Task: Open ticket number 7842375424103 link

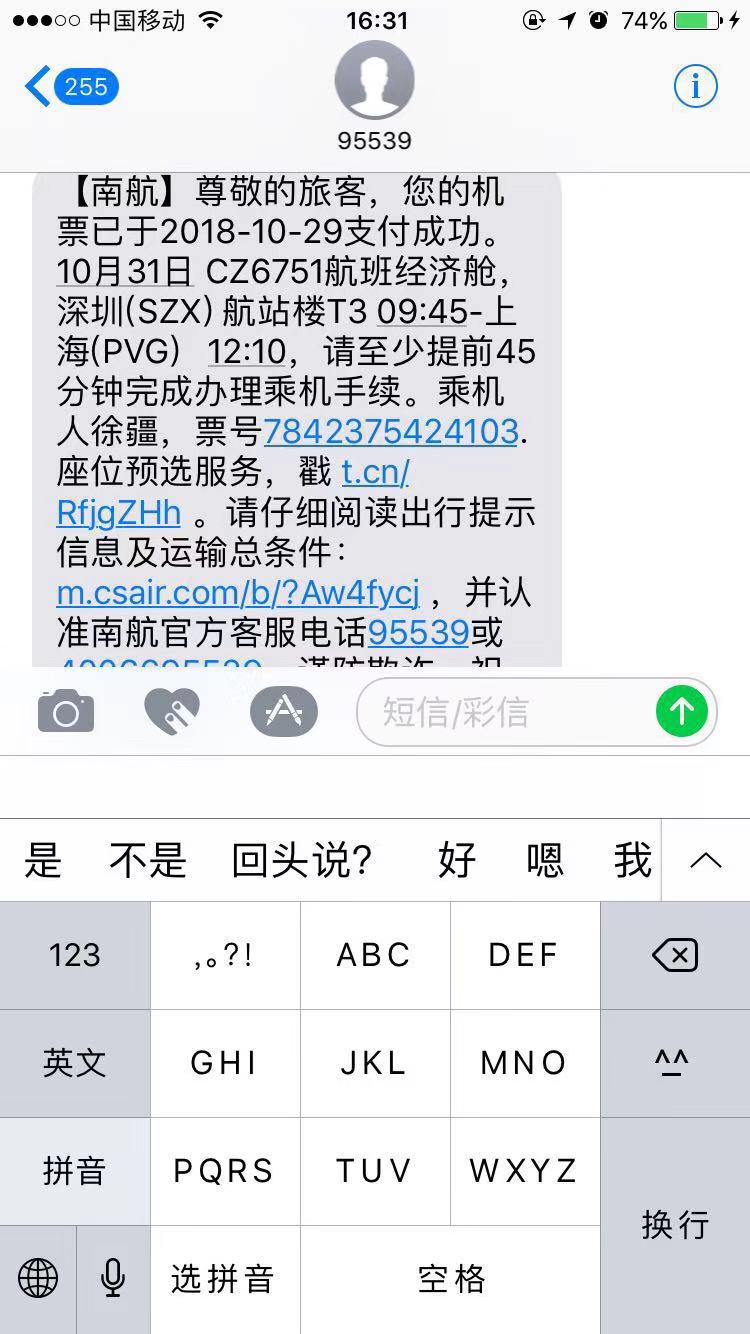Action: (391, 432)
